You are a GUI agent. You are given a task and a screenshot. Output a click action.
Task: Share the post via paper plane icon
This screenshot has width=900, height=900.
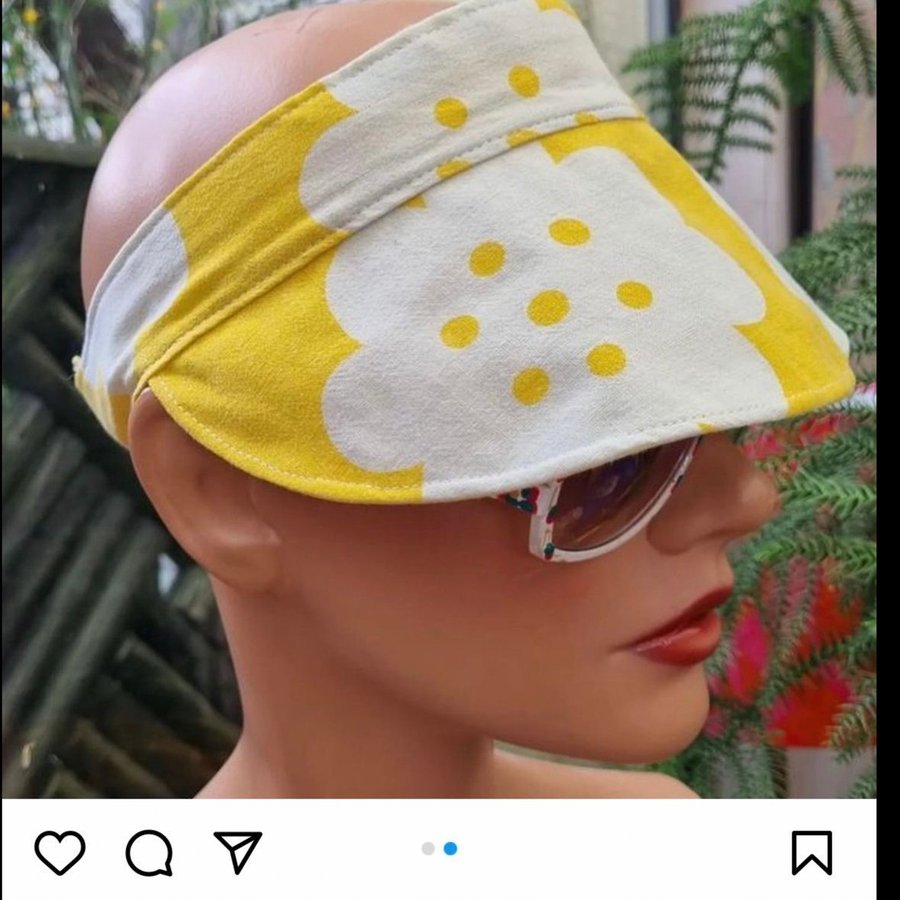(x=237, y=852)
